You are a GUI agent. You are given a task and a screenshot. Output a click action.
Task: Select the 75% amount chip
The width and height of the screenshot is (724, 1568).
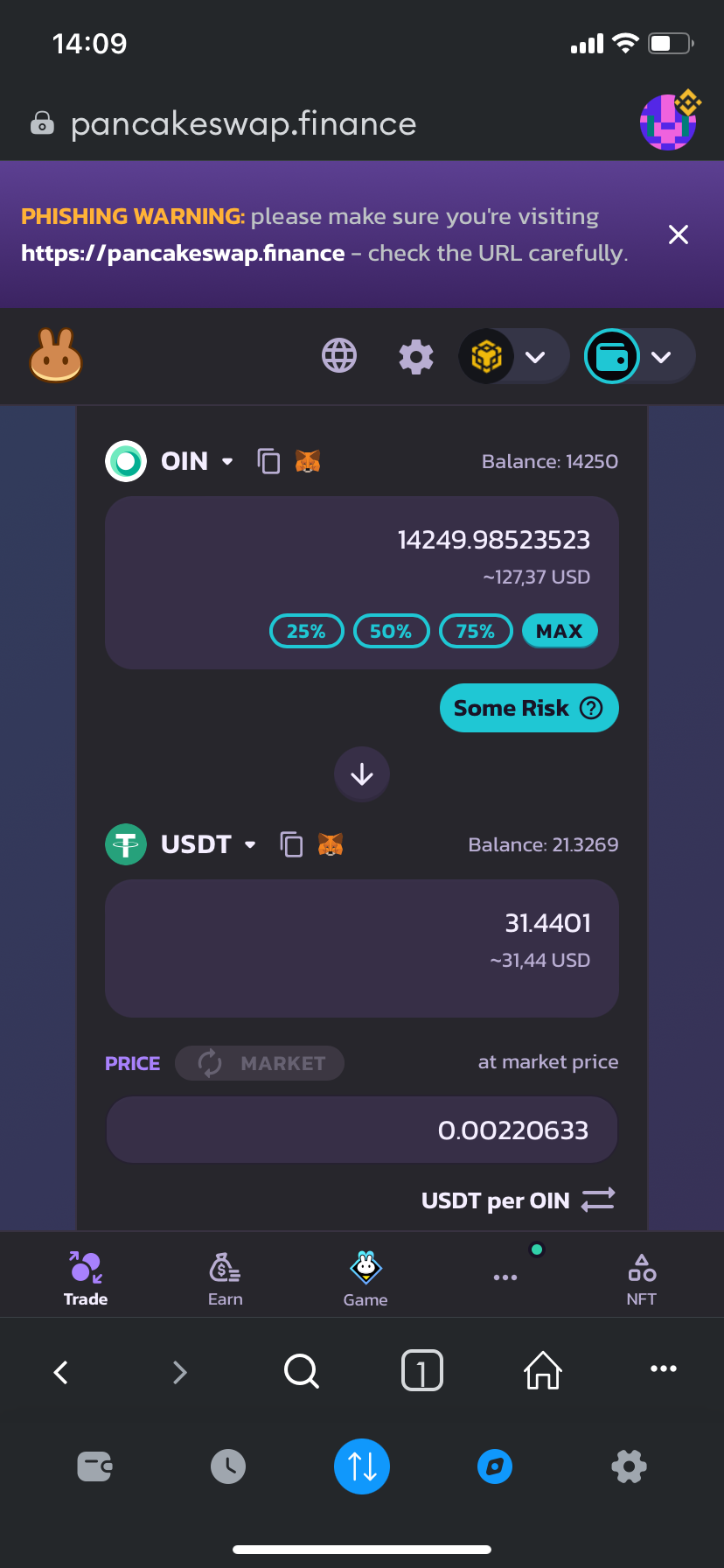click(x=475, y=631)
